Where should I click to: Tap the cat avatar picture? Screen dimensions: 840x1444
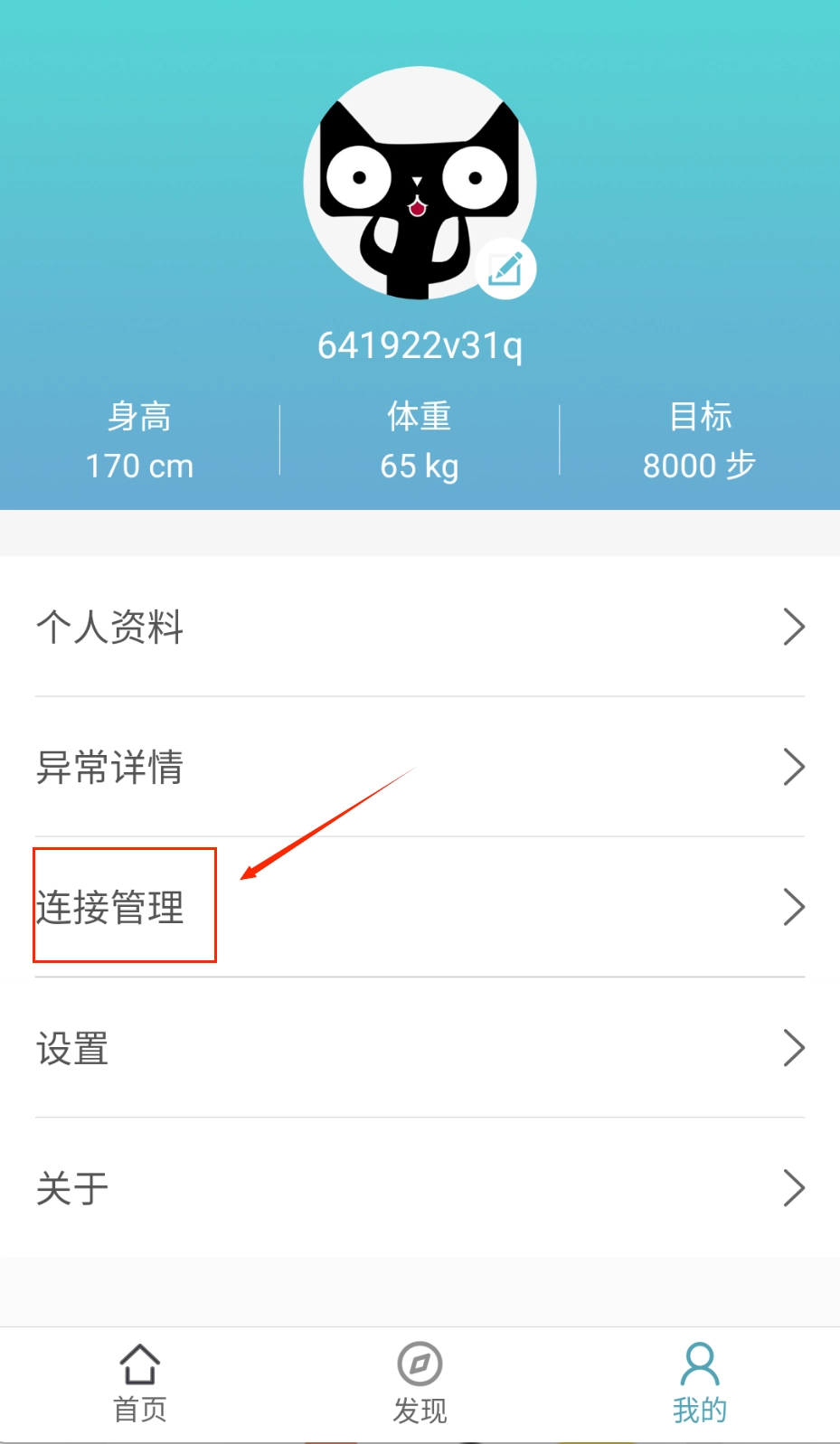coord(420,181)
